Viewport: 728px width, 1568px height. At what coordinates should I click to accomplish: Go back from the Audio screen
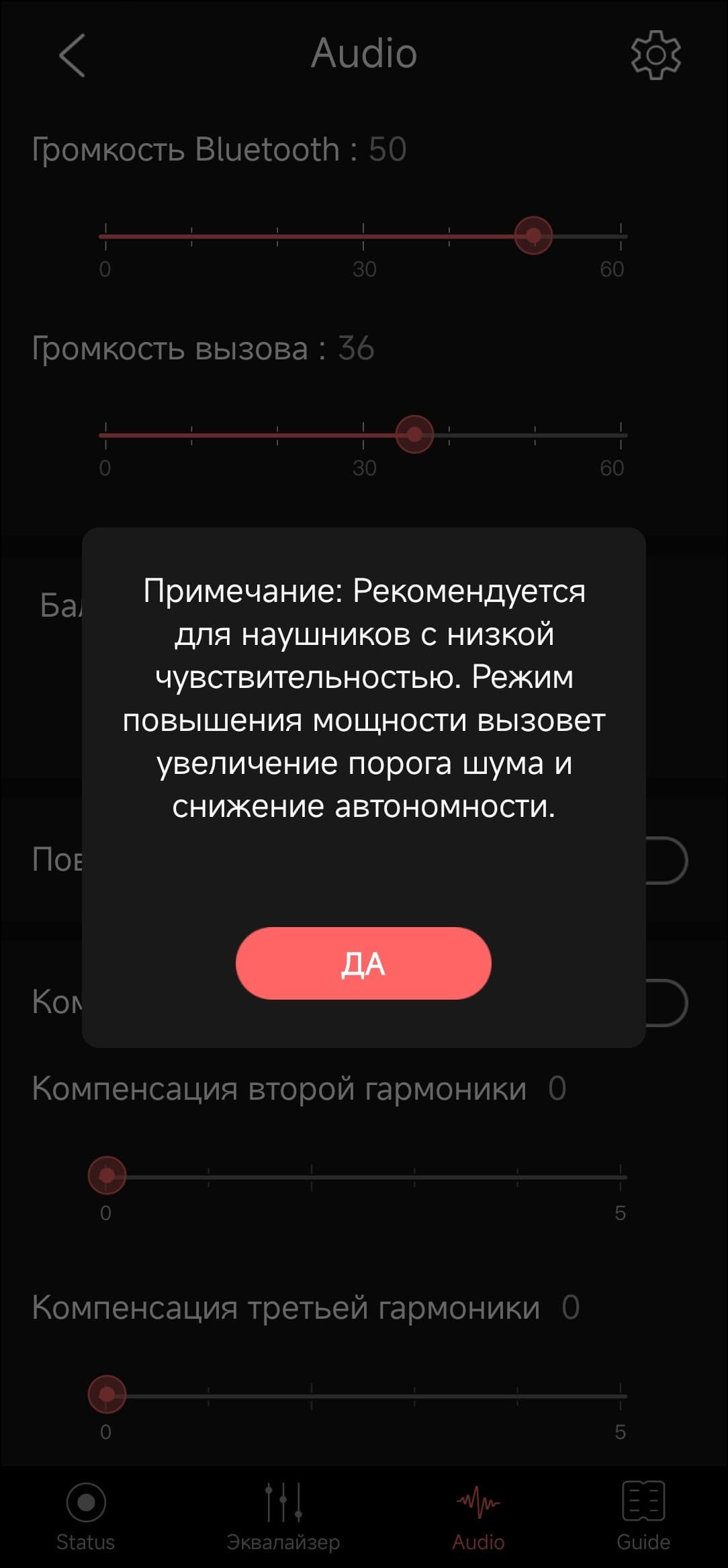tap(72, 55)
